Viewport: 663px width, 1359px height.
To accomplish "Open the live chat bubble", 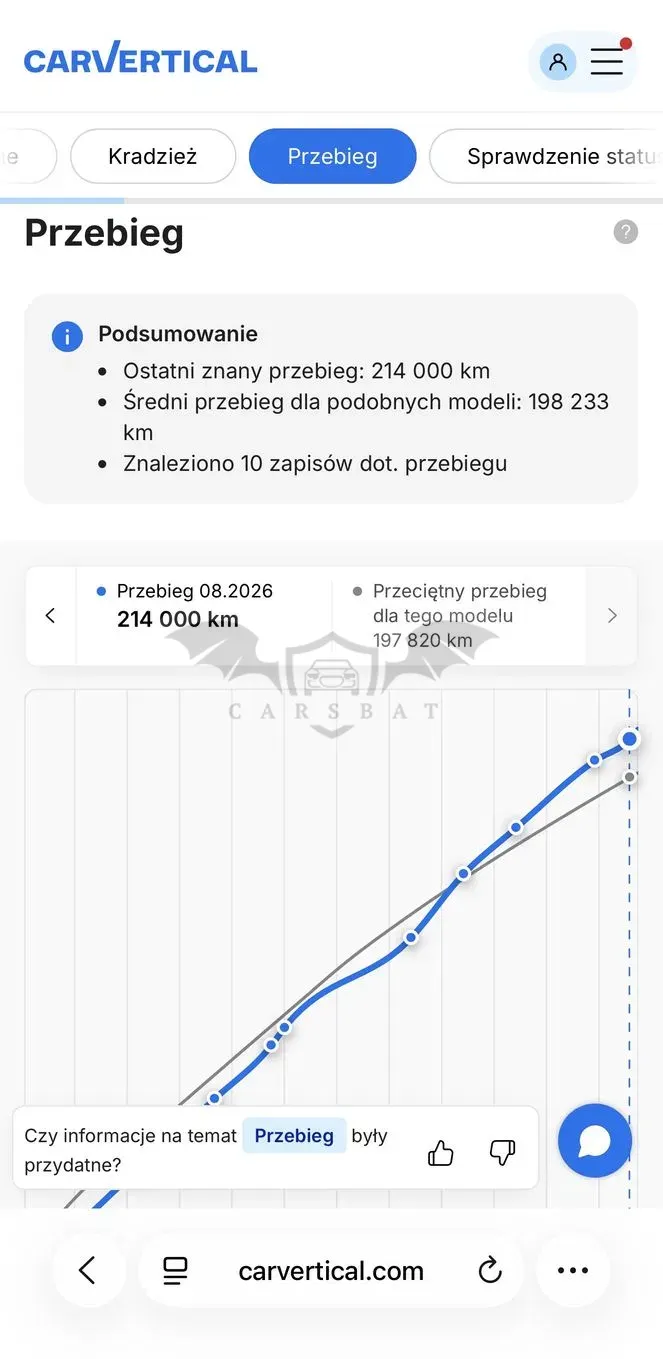I will 594,1141.
